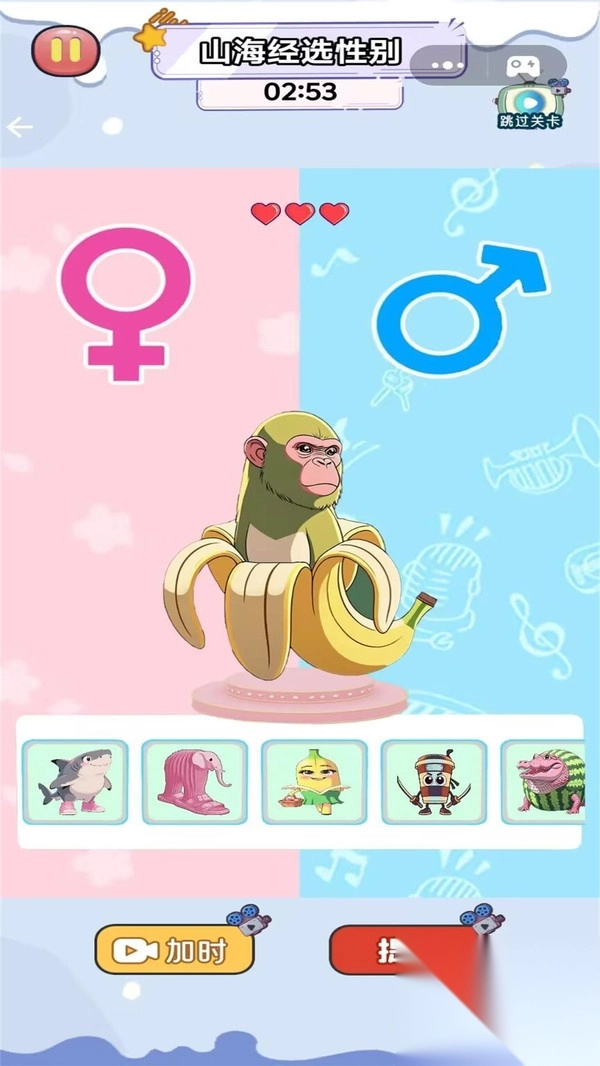Go back with the arrow
The height and width of the screenshot is (1066, 600).
pyautogui.click(x=20, y=128)
